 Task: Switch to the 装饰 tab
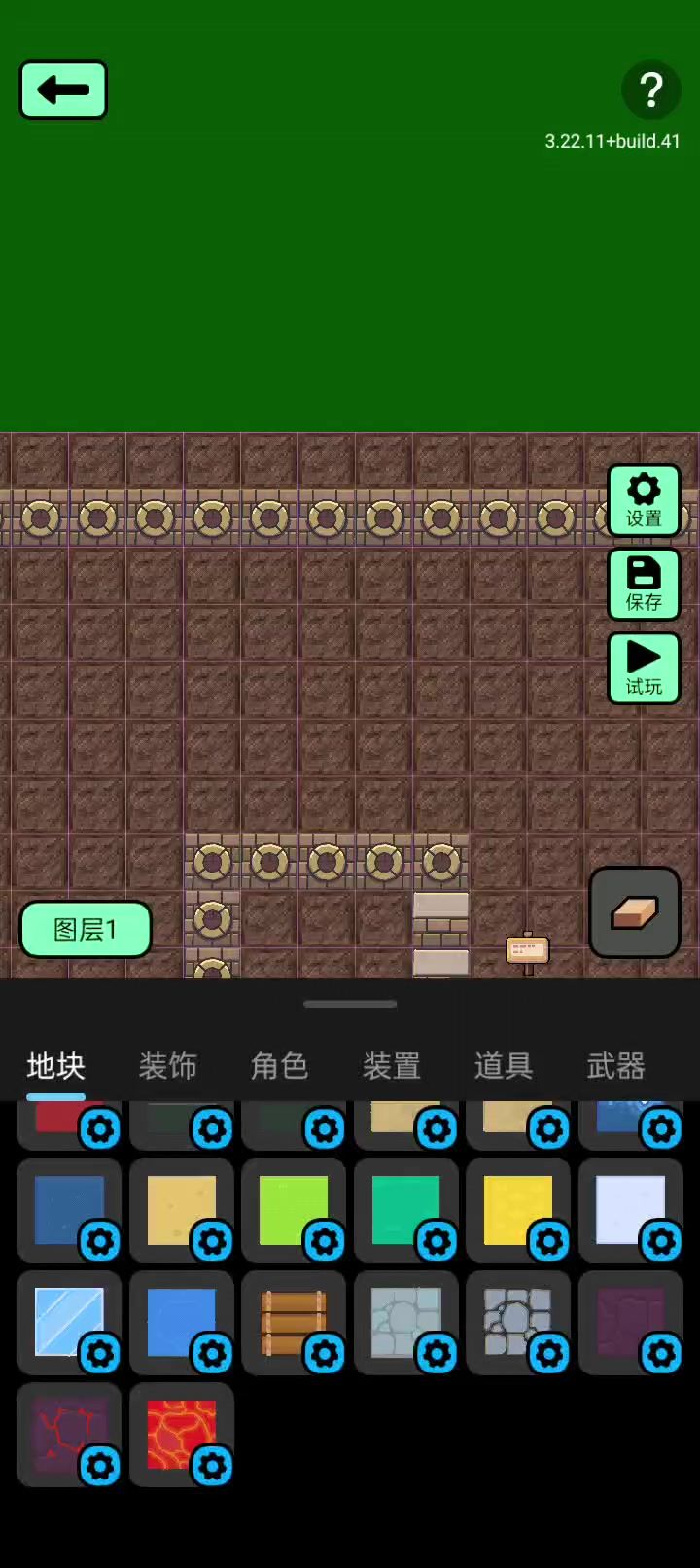tap(167, 1066)
